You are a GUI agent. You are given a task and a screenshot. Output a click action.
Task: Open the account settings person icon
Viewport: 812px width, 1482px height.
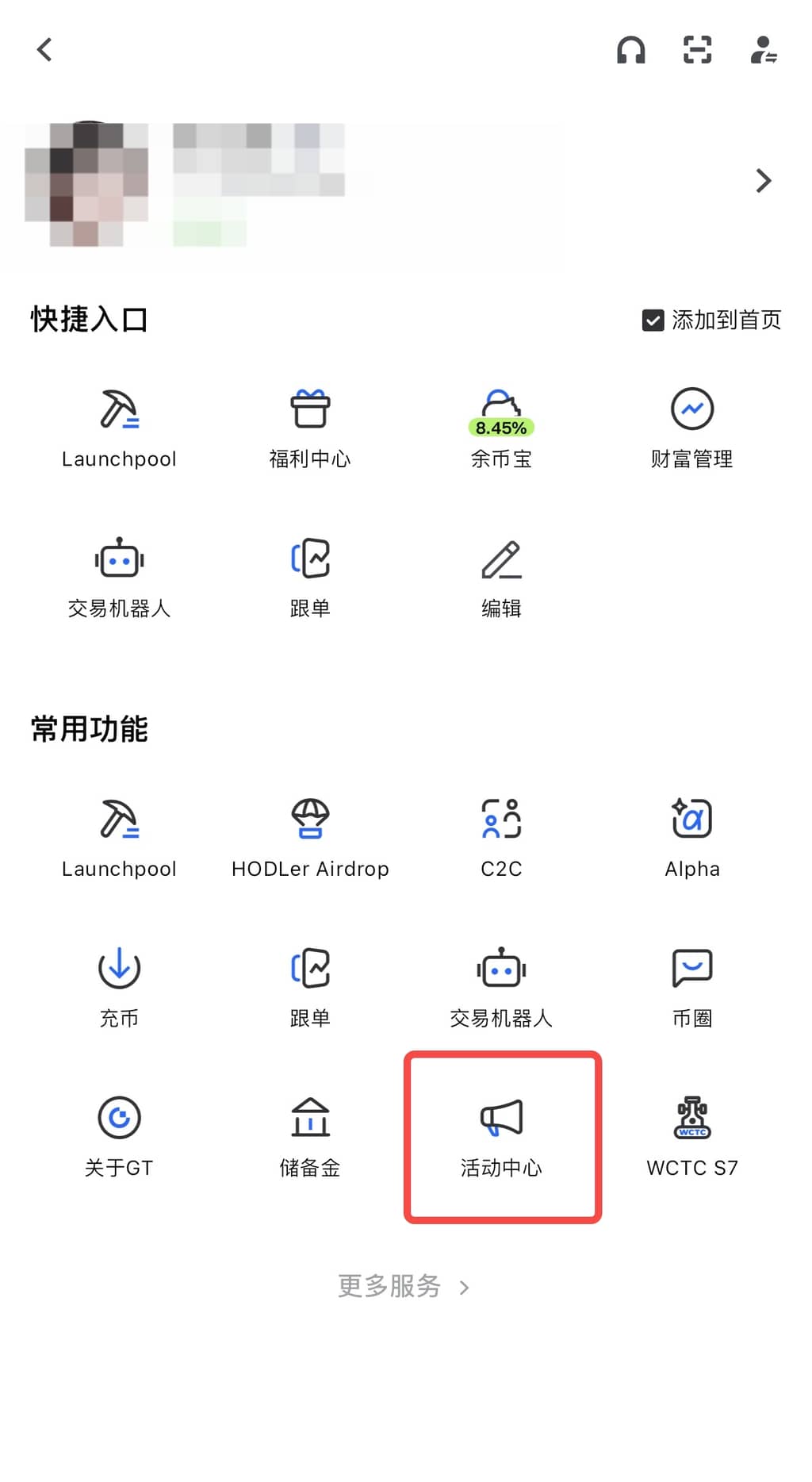click(x=763, y=50)
